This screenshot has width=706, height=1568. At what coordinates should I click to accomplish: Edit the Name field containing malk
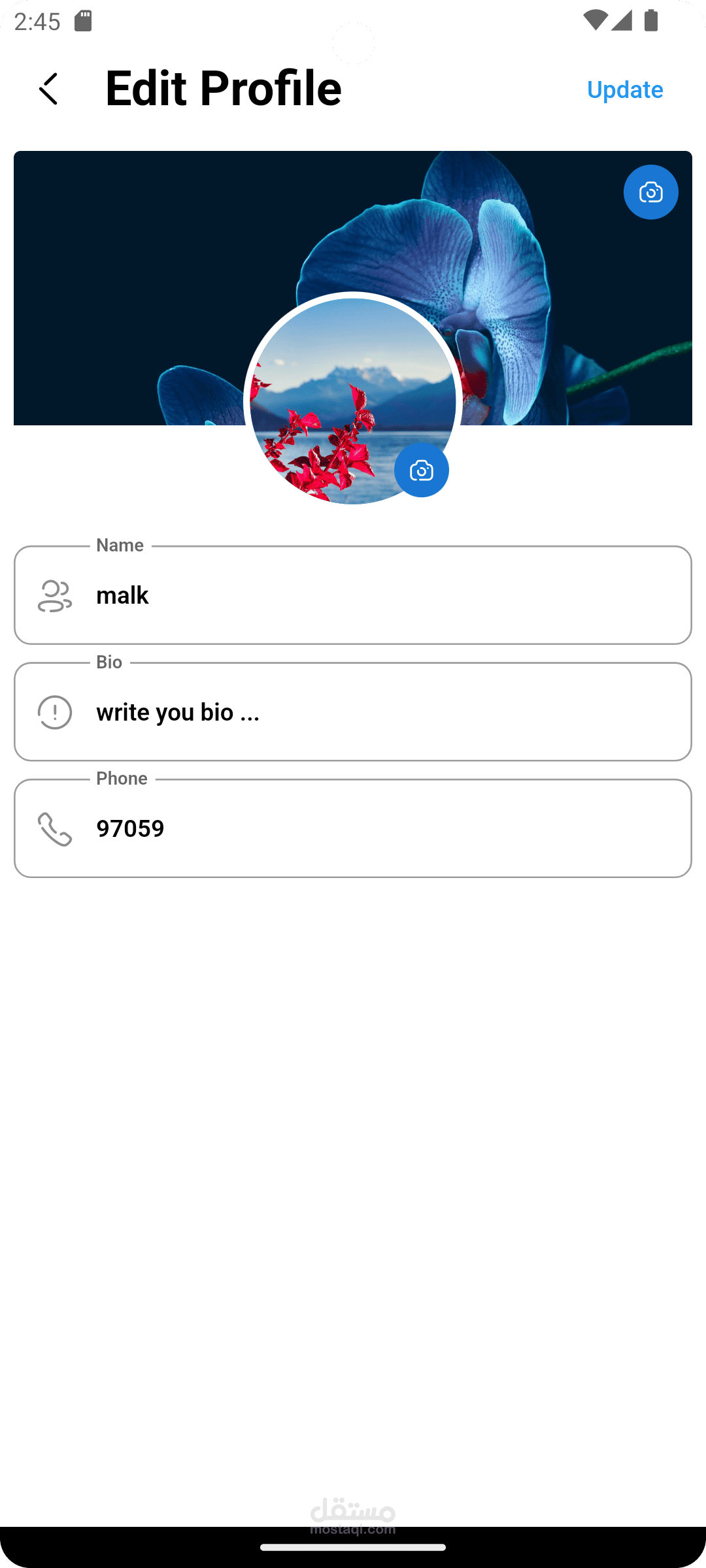353,595
